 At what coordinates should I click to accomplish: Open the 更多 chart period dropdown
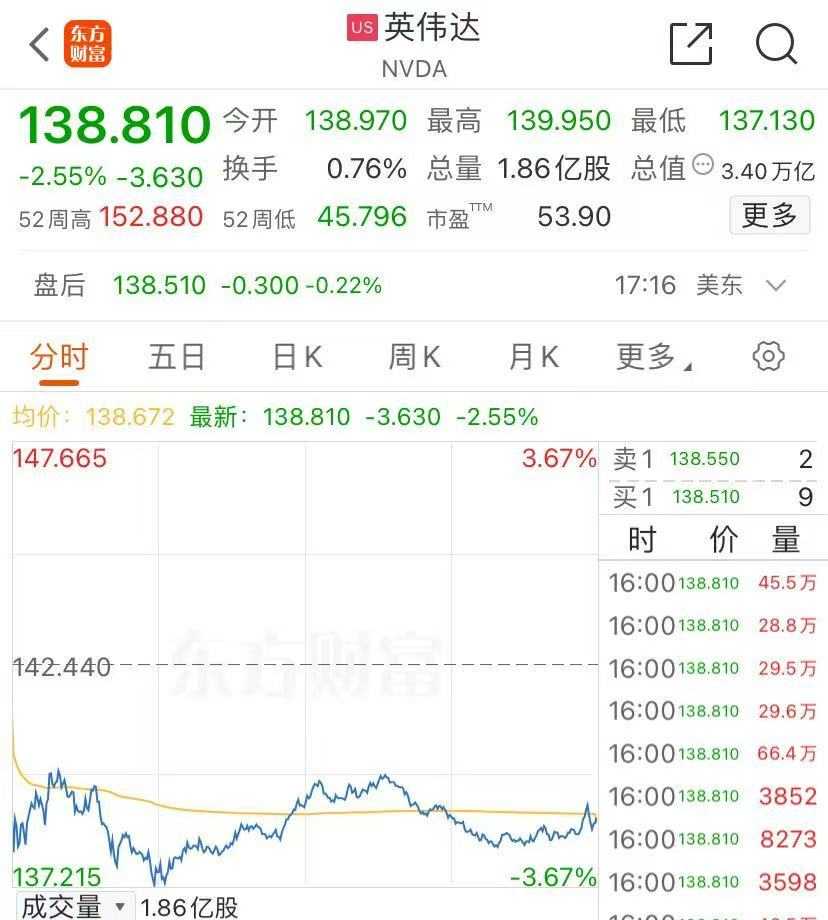tap(652, 357)
